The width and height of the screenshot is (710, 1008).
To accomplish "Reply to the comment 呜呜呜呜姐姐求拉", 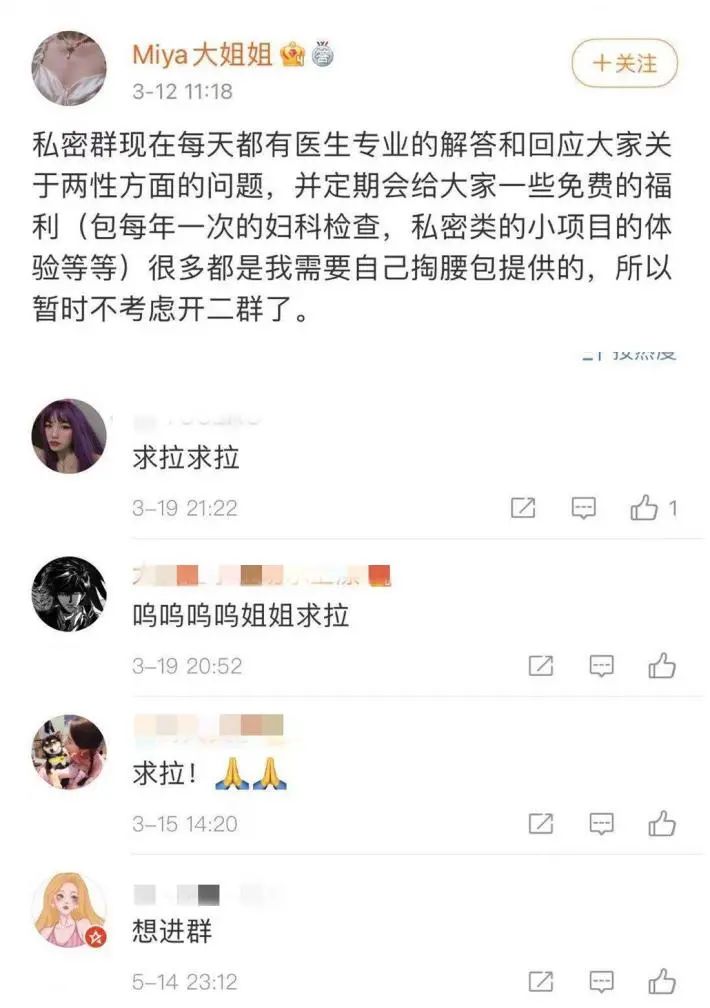I will point(601,665).
